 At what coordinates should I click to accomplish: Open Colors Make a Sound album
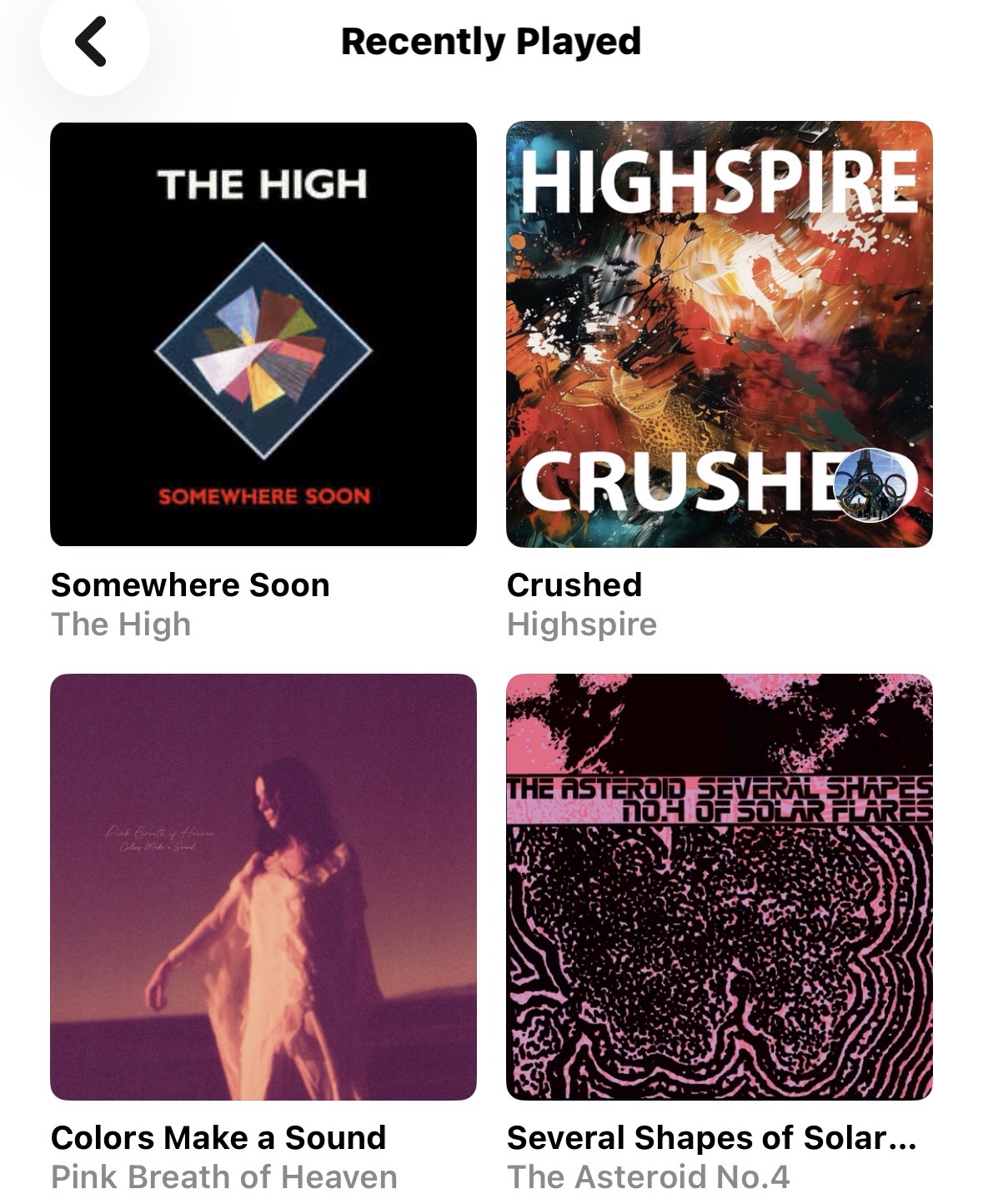click(x=263, y=886)
